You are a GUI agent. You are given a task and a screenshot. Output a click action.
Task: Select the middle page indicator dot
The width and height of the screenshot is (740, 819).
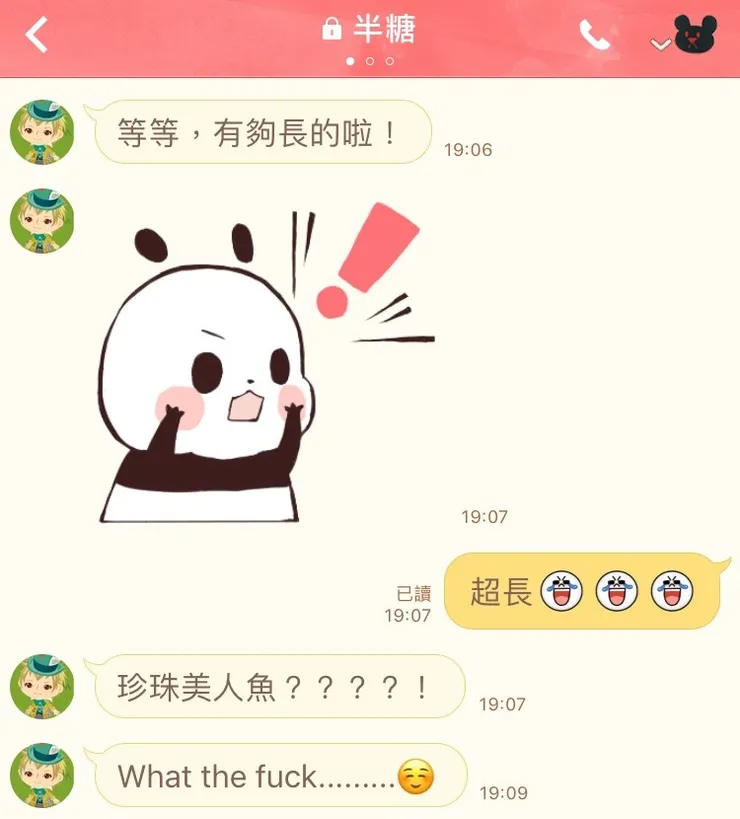click(x=371, y=59)
